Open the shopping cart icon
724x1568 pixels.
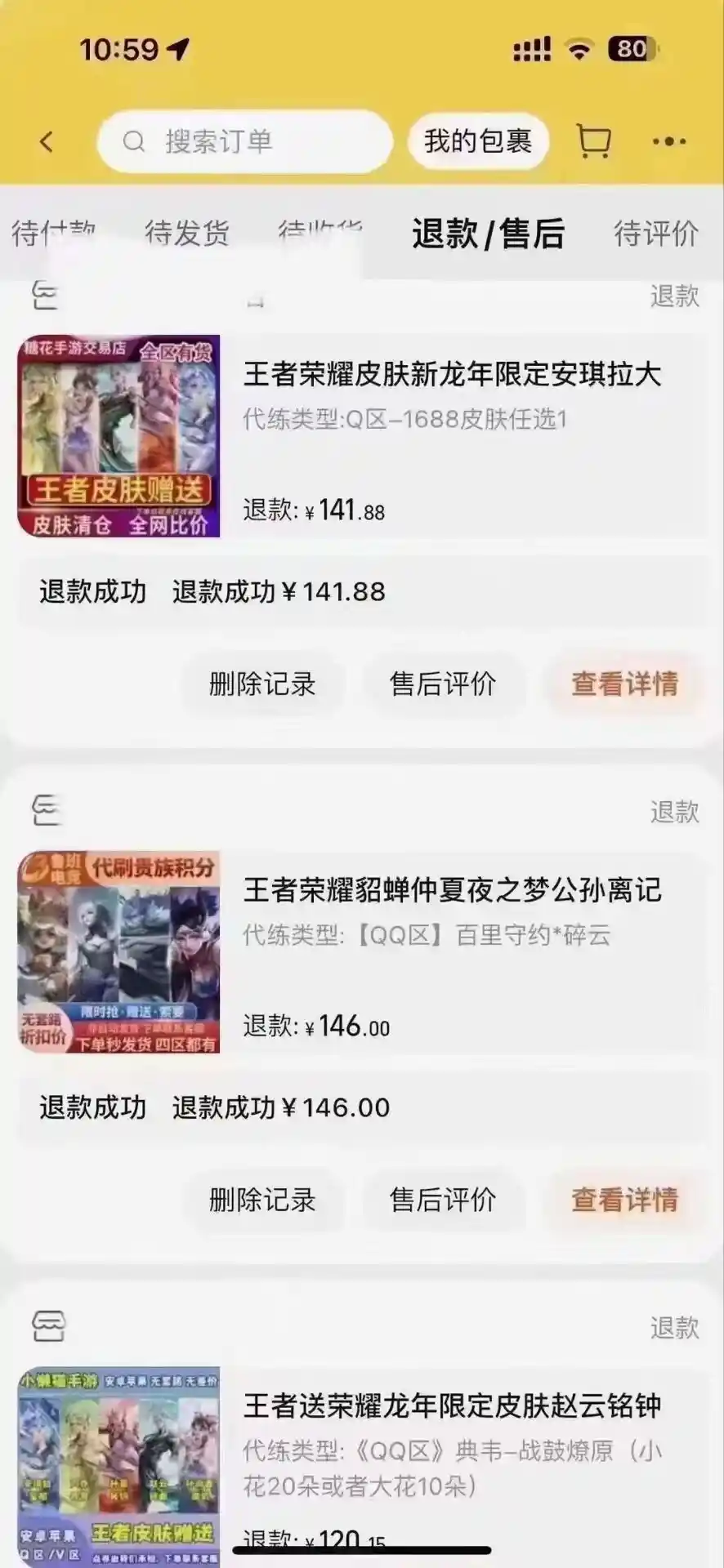592,140
